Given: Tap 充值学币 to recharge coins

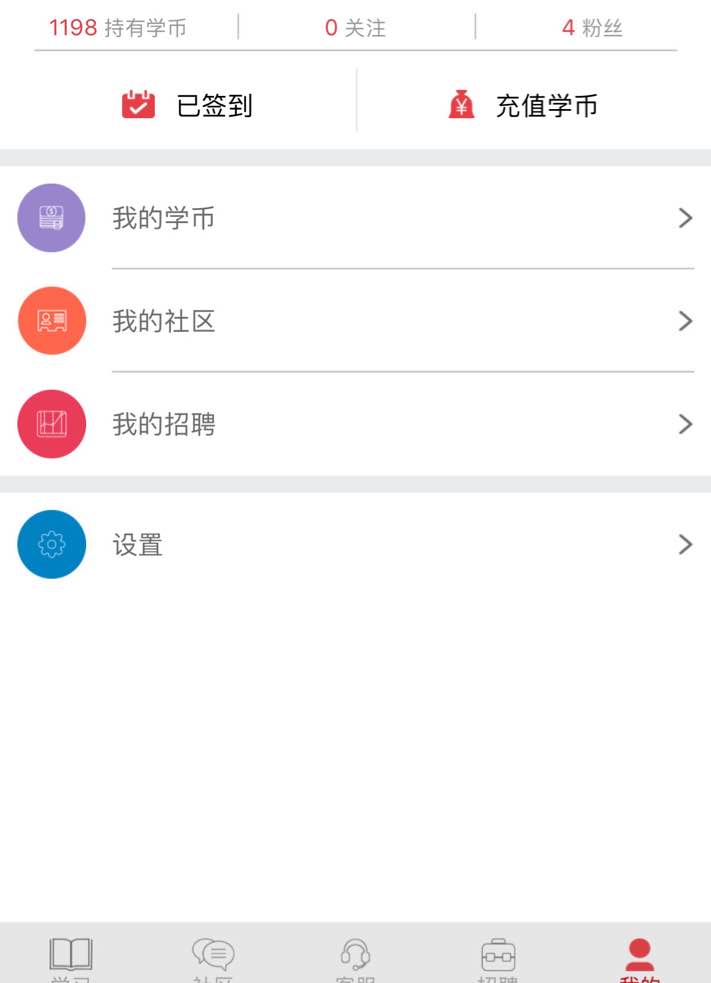Looking at the screenshot, I should pyautogui.click(x=523, y=105).
